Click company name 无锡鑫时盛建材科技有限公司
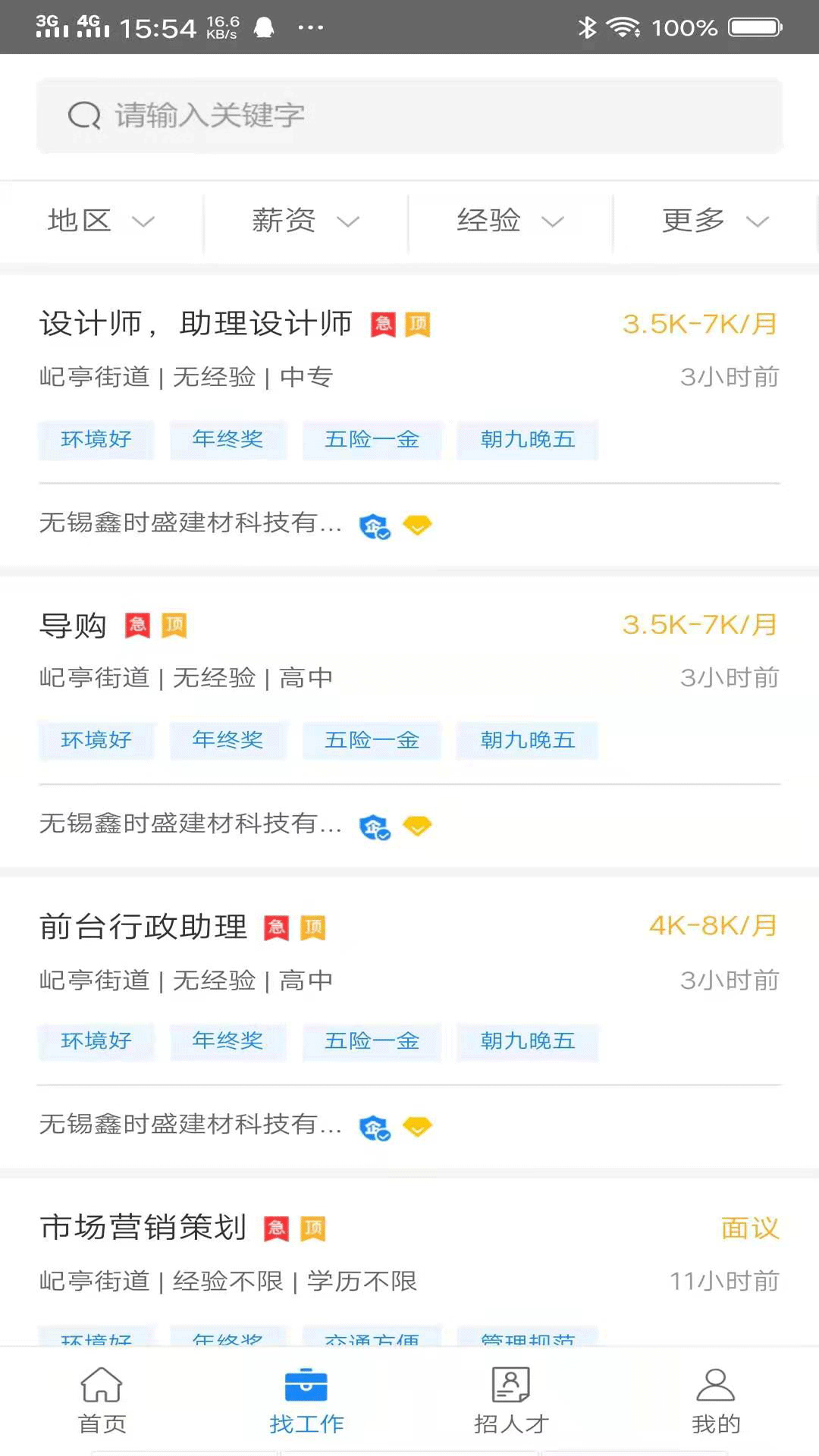Image resolution: width=819 pixels, height=1456 pixels. (x=190, y=524)
